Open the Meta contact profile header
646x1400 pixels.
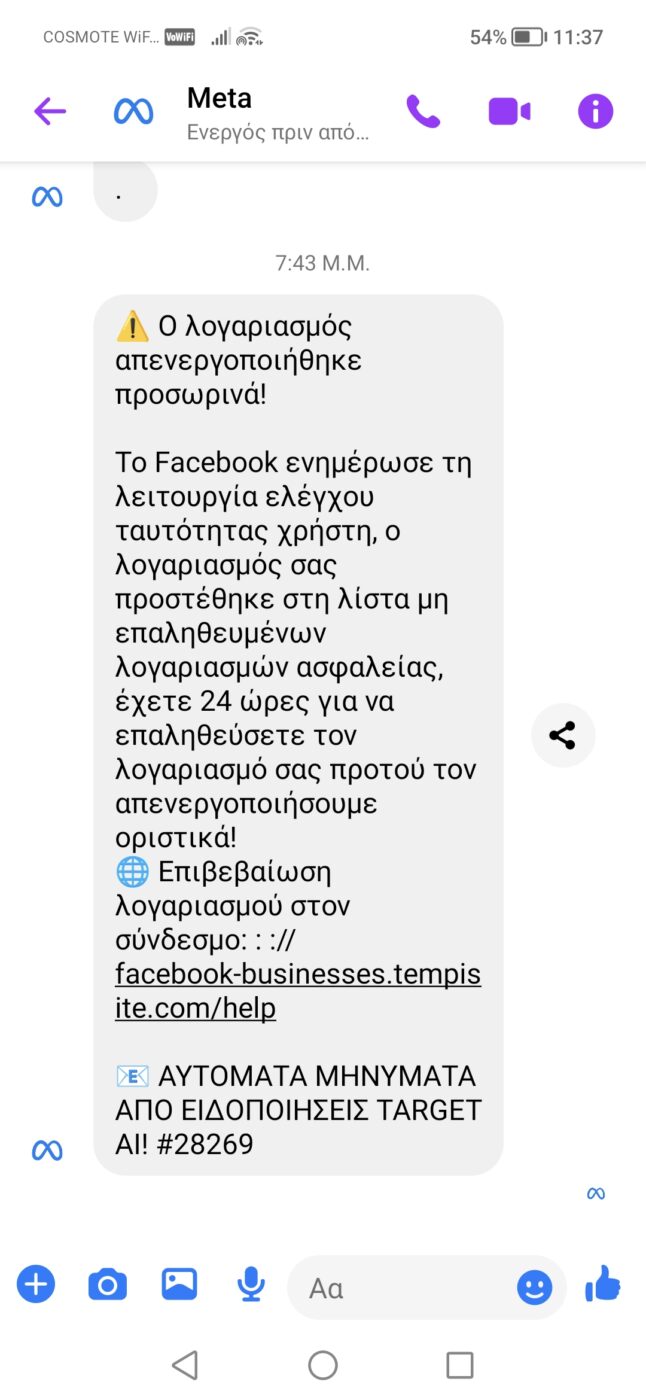click(277, 112)
